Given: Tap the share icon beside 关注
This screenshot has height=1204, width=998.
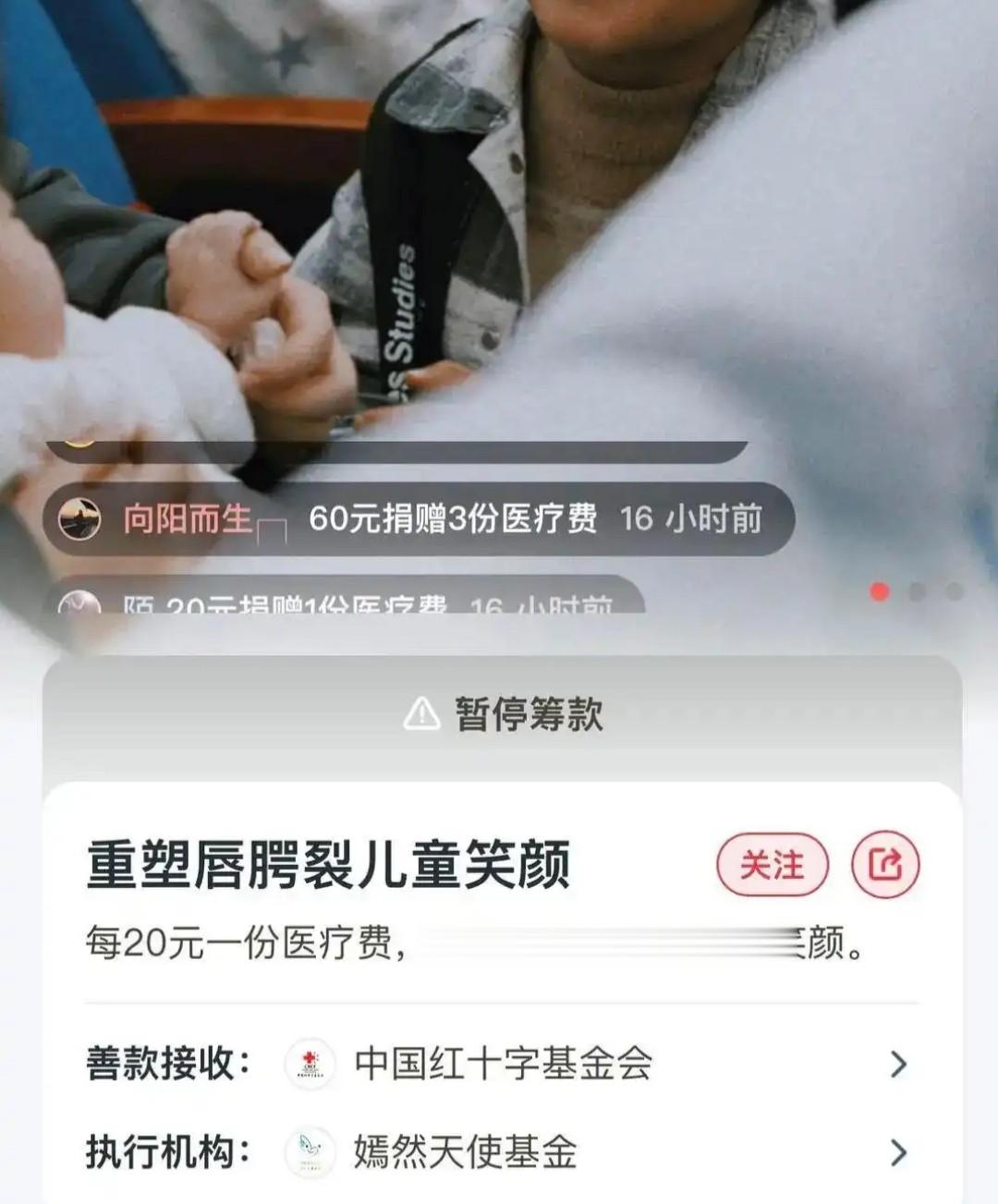Looking at the screenshot, I should [883, 865].
